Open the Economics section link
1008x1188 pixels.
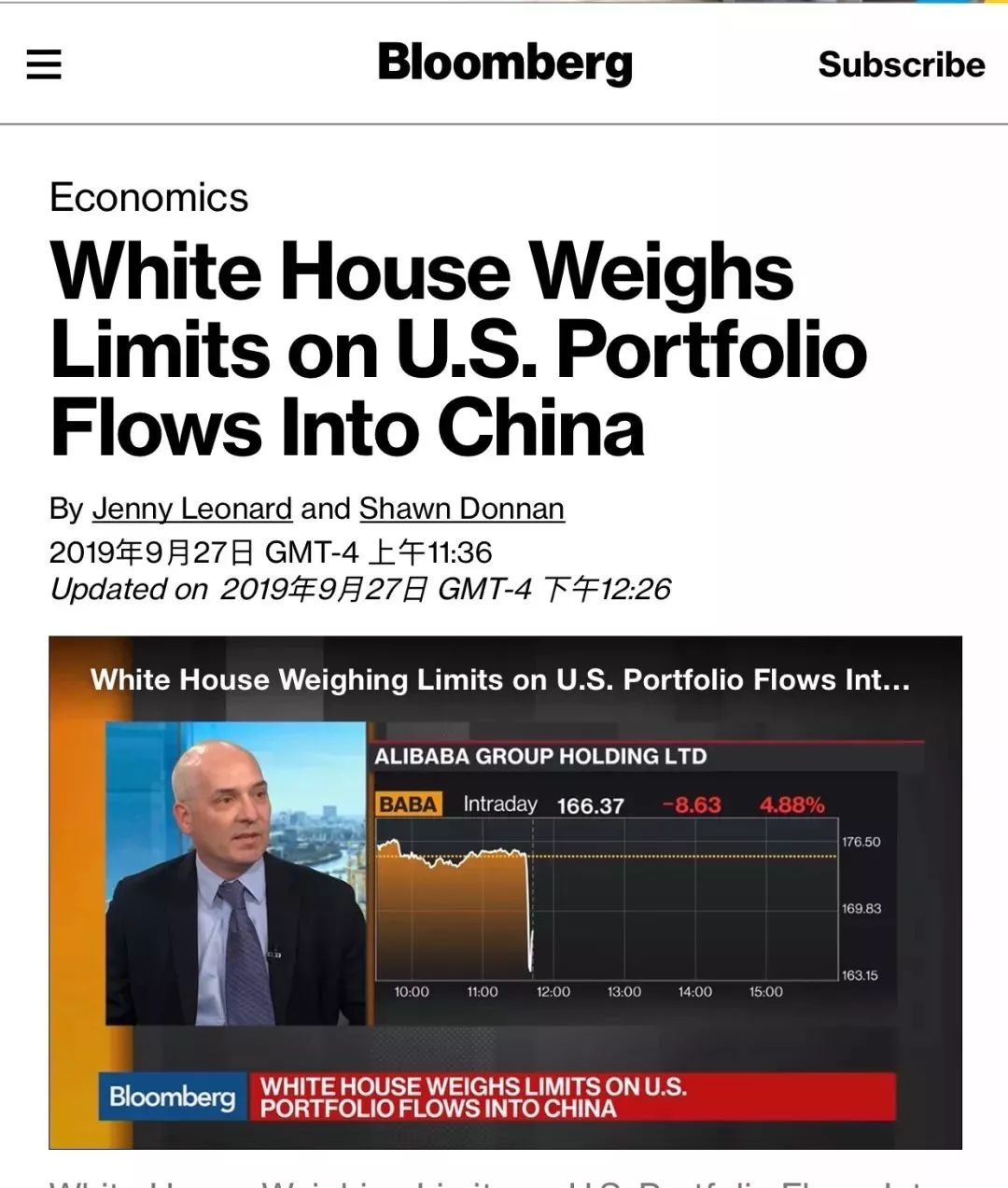[x=148, y=197]
